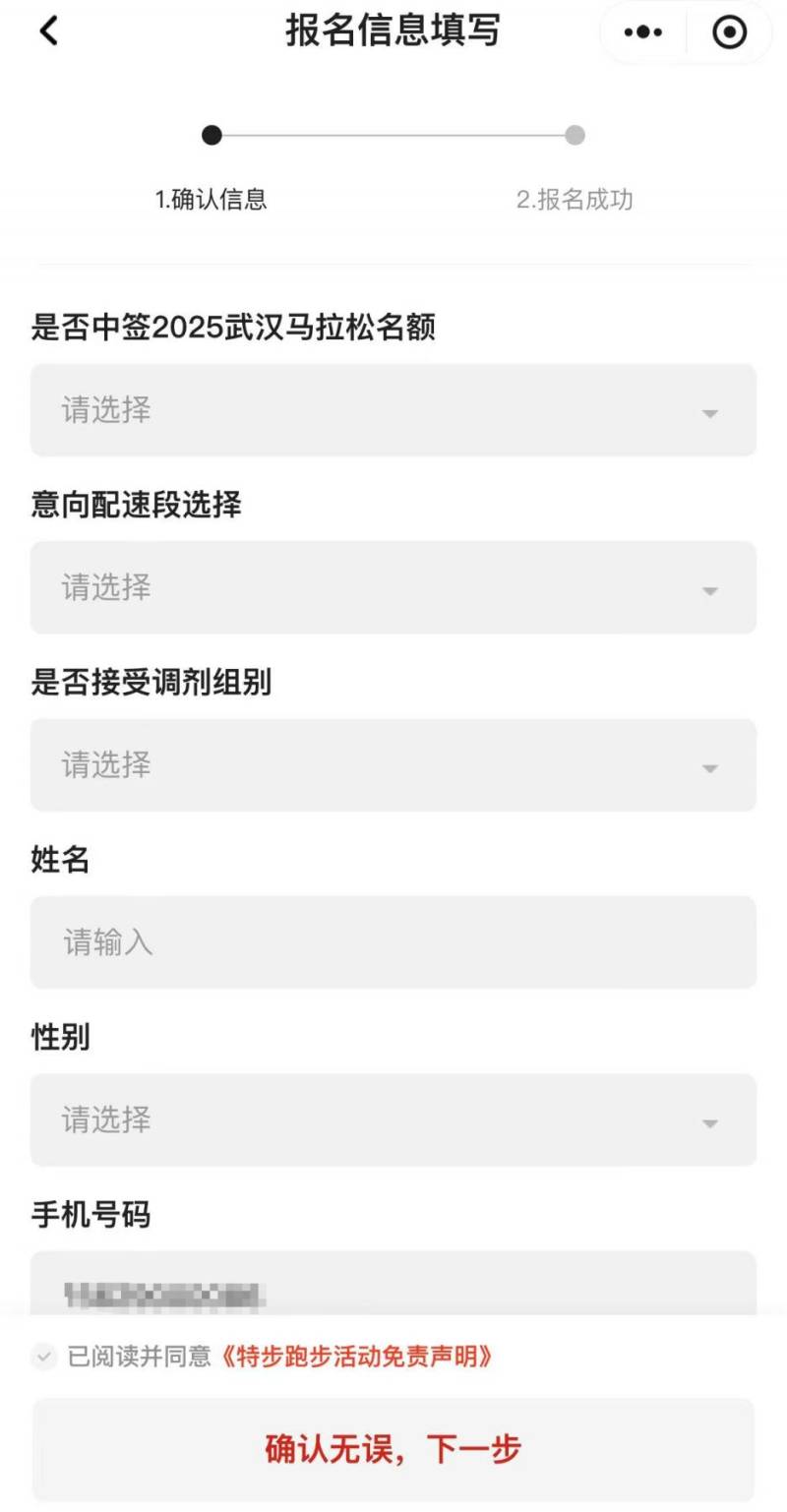Click the step indicator dot for 报名成功
The height and width of the screenshot is (1512, 787).
(x=575, y=135)
